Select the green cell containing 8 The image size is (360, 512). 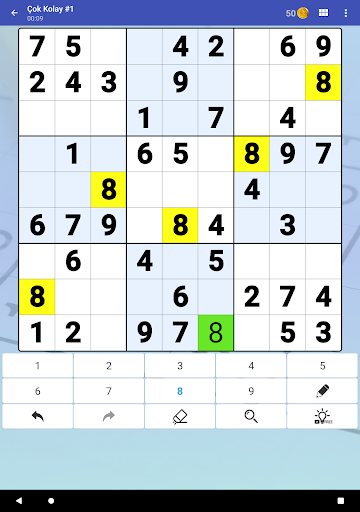tap(216, 333)
